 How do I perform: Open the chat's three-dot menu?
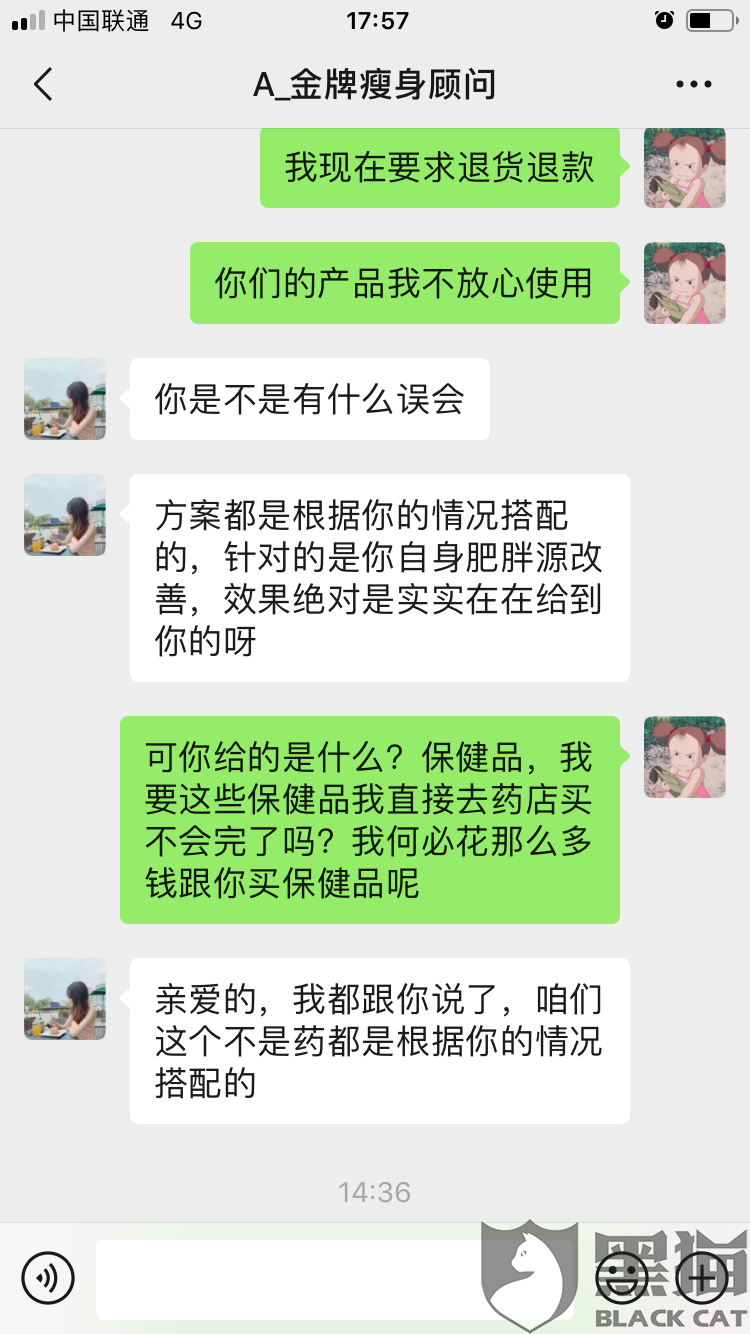(693, 85)
